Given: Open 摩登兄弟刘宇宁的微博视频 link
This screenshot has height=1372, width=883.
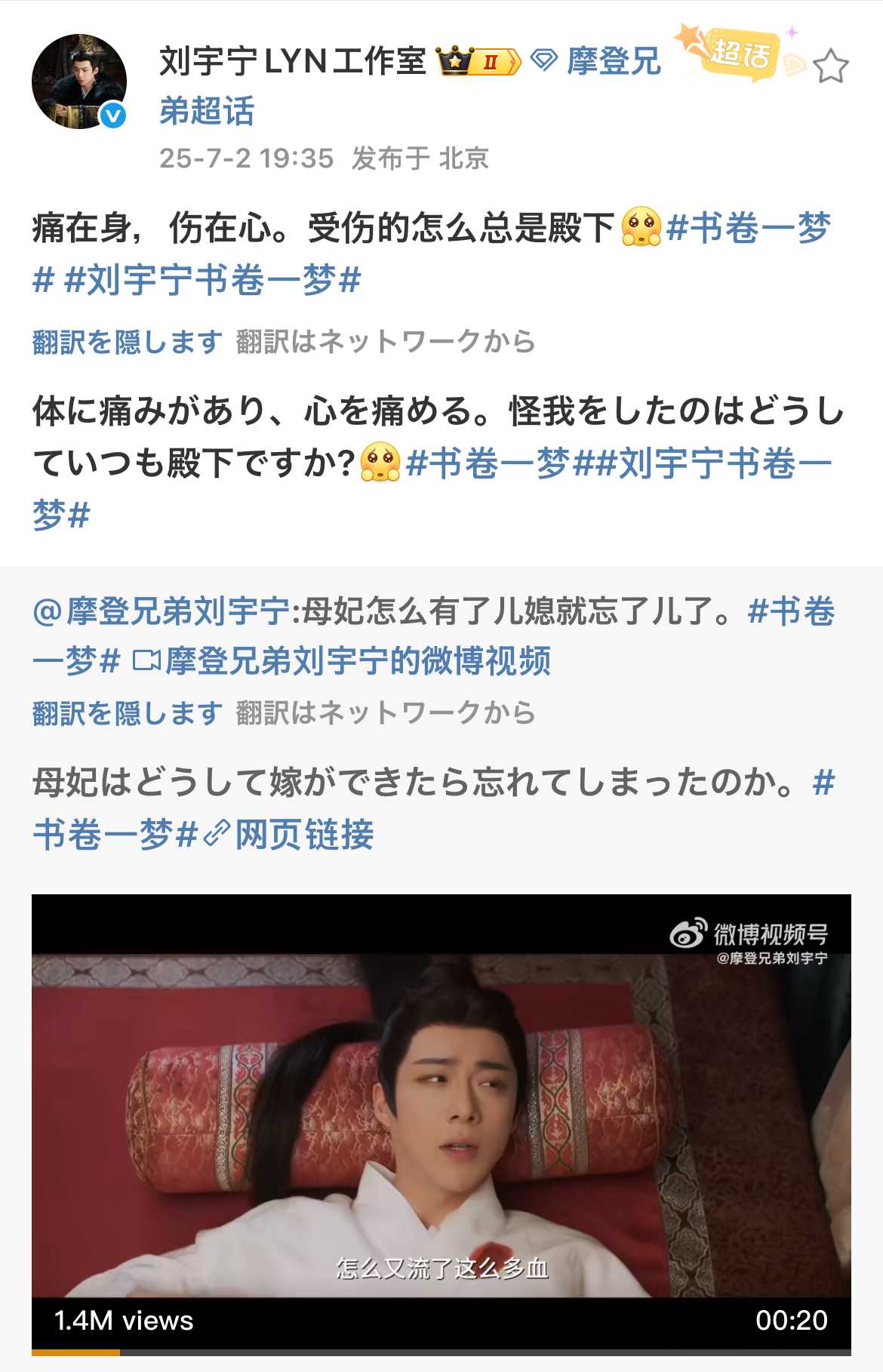Looking at the screenshot, I should point(356,661).
